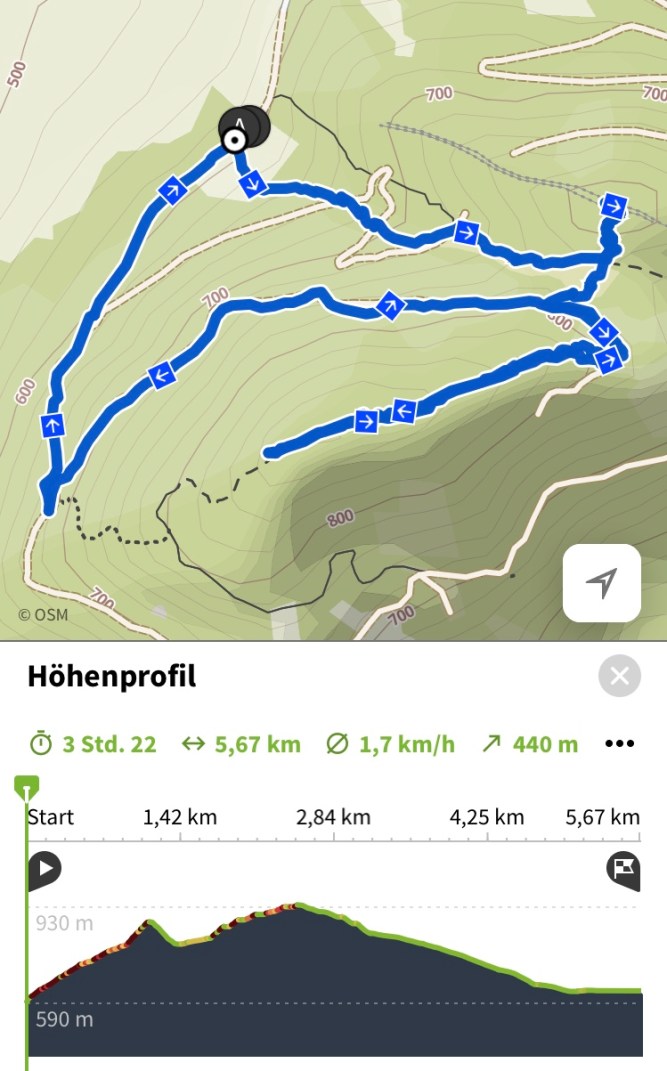Open the three-dot menu for more statistics

[619, 744]
